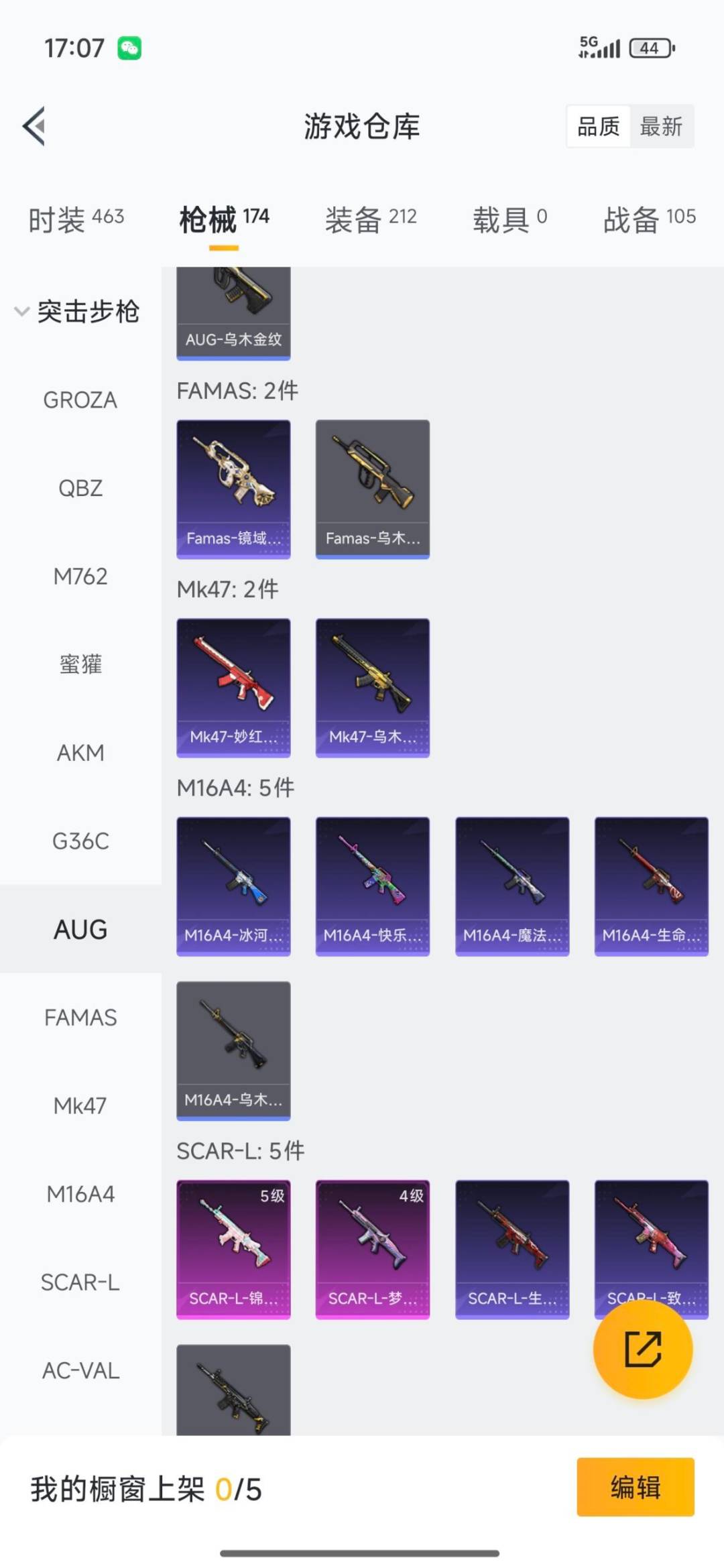The height and width of the screenshot is (1568, 724).
Task: View the M16A4-冰河 skin
Action: pyautogui.click(x=233, y=886)
